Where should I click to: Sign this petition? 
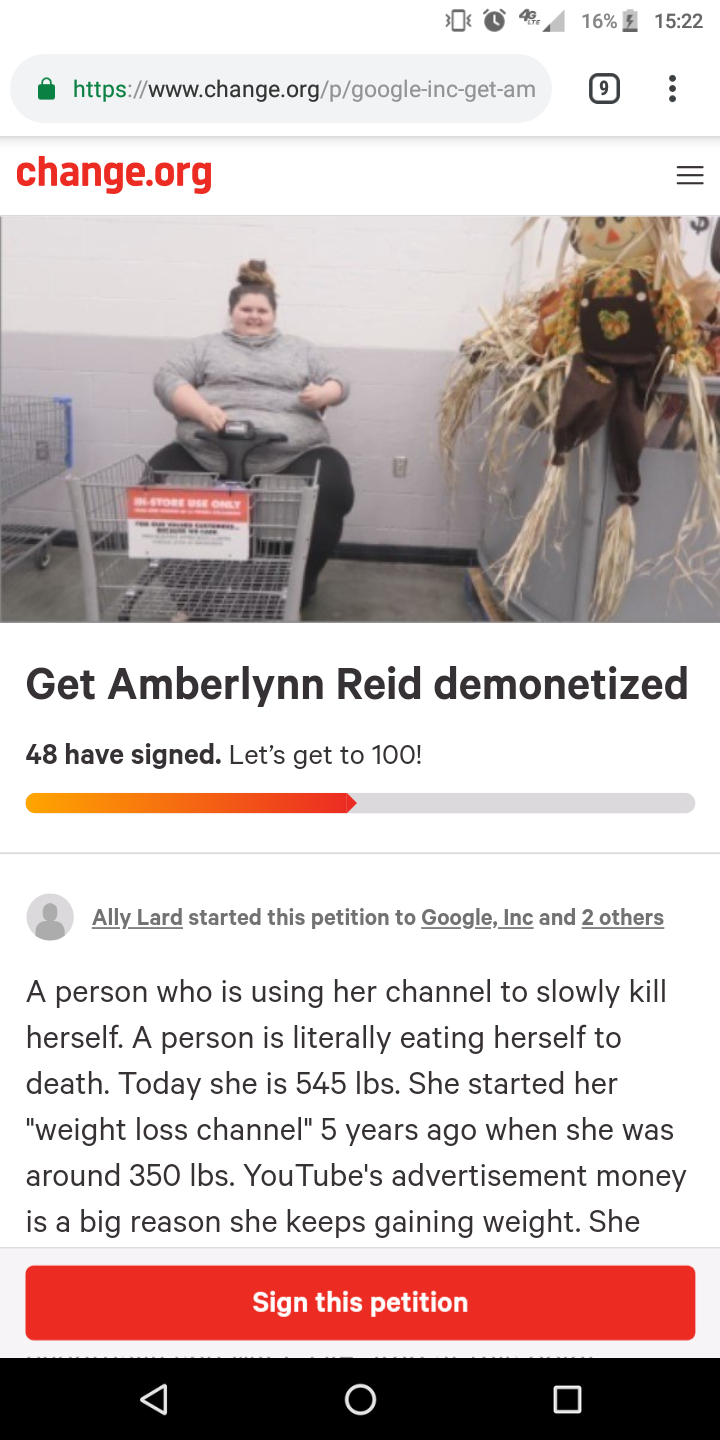click(360, 1302)
